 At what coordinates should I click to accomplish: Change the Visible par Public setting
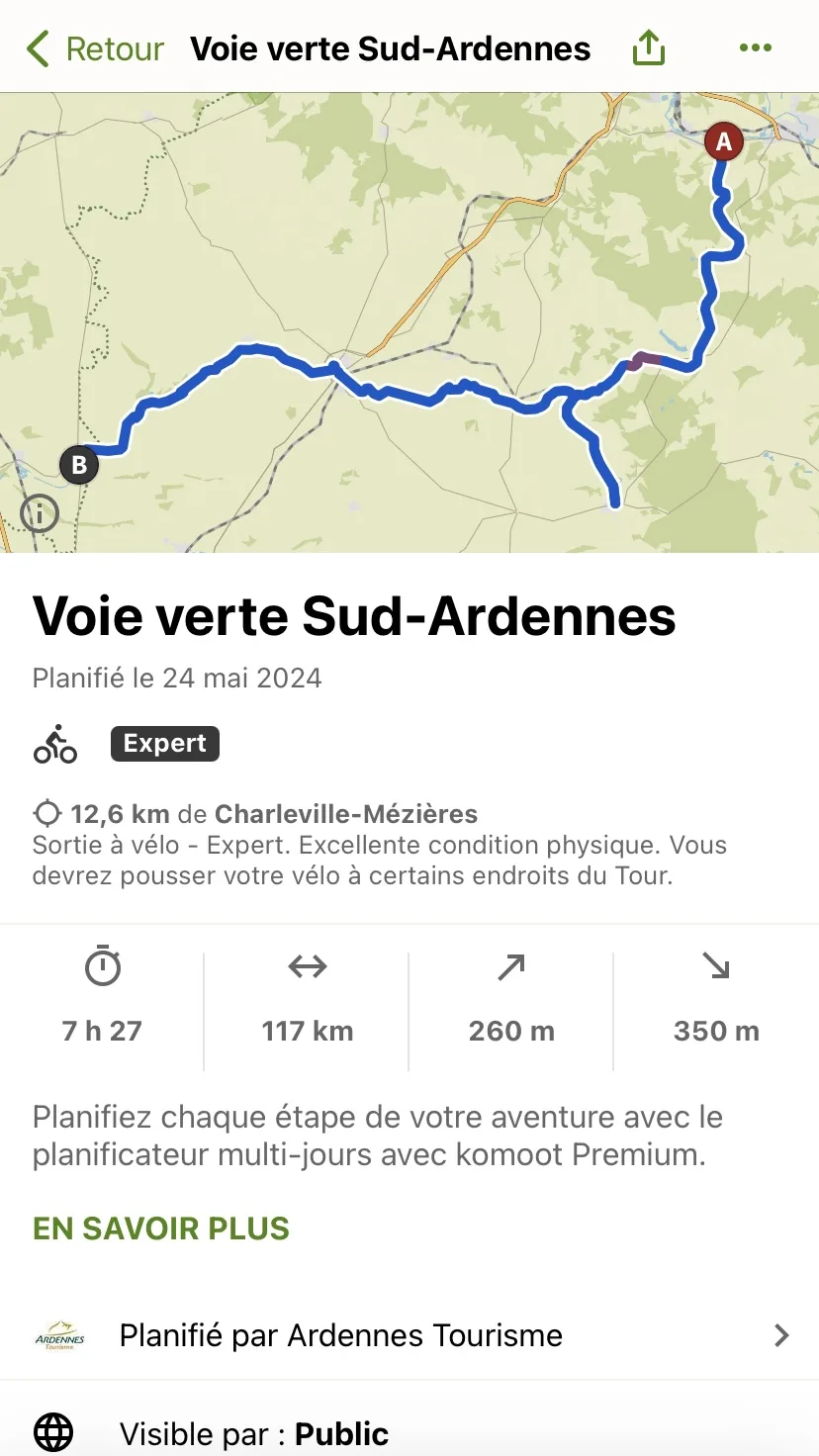point(409,1433)
